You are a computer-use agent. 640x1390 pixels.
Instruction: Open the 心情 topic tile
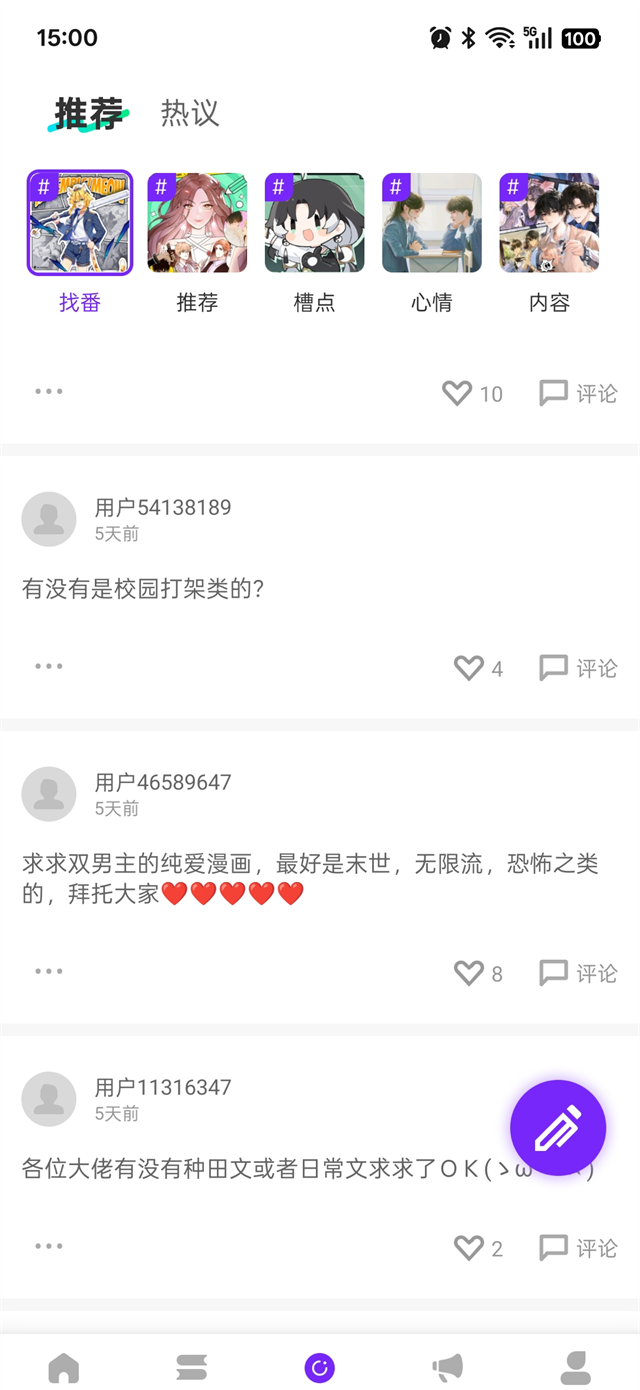pos(432,223)
